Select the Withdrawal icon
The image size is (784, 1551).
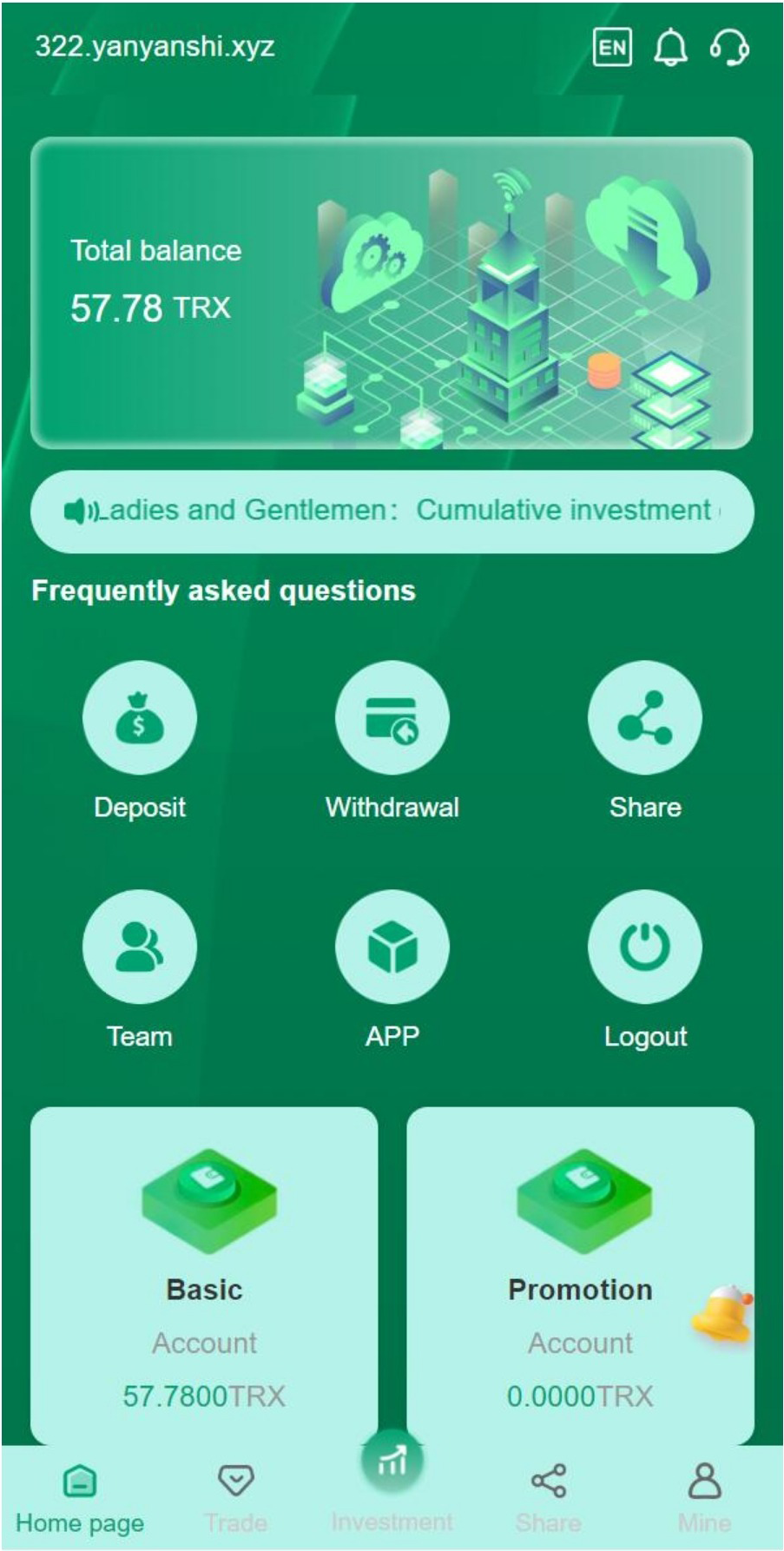(392, 718)
